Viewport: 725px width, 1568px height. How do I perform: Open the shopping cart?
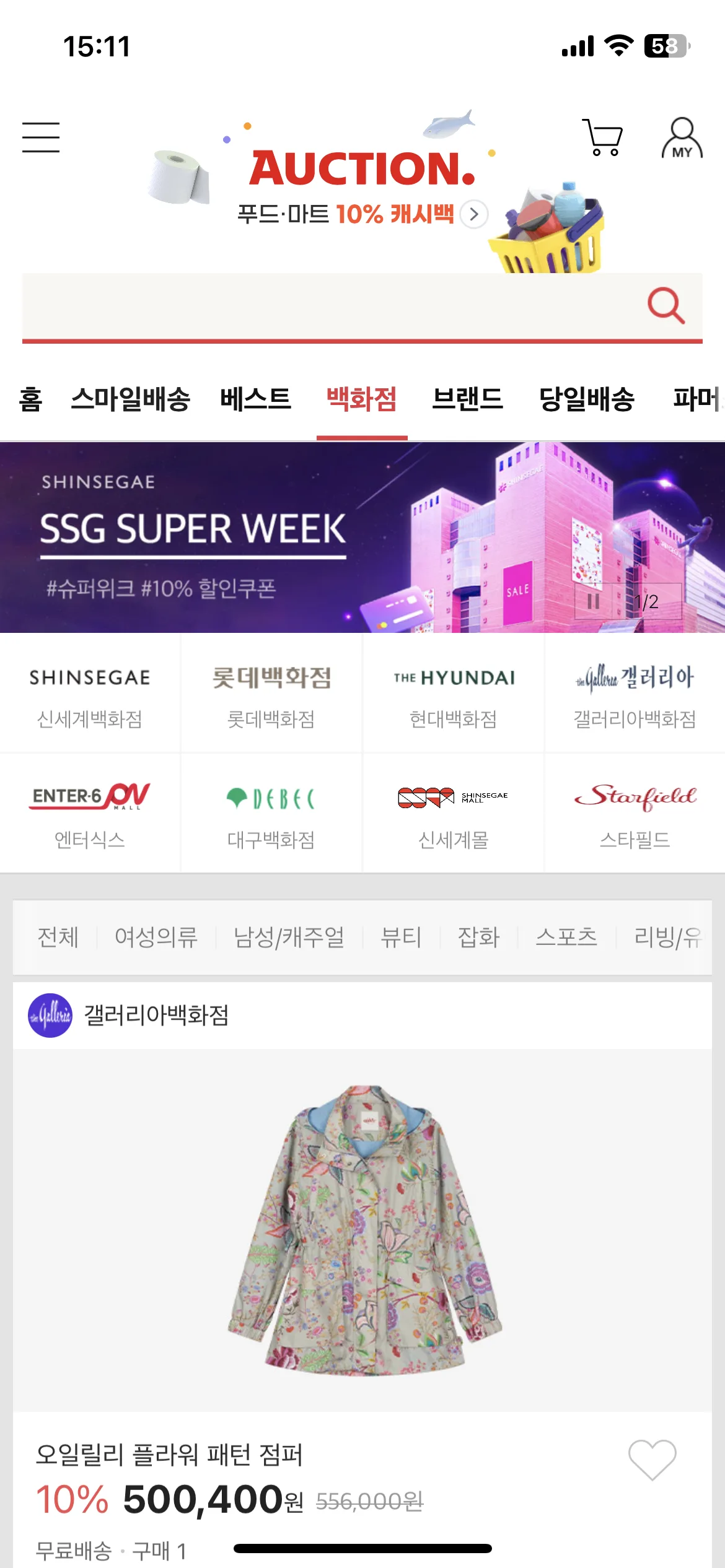point(602,137)
